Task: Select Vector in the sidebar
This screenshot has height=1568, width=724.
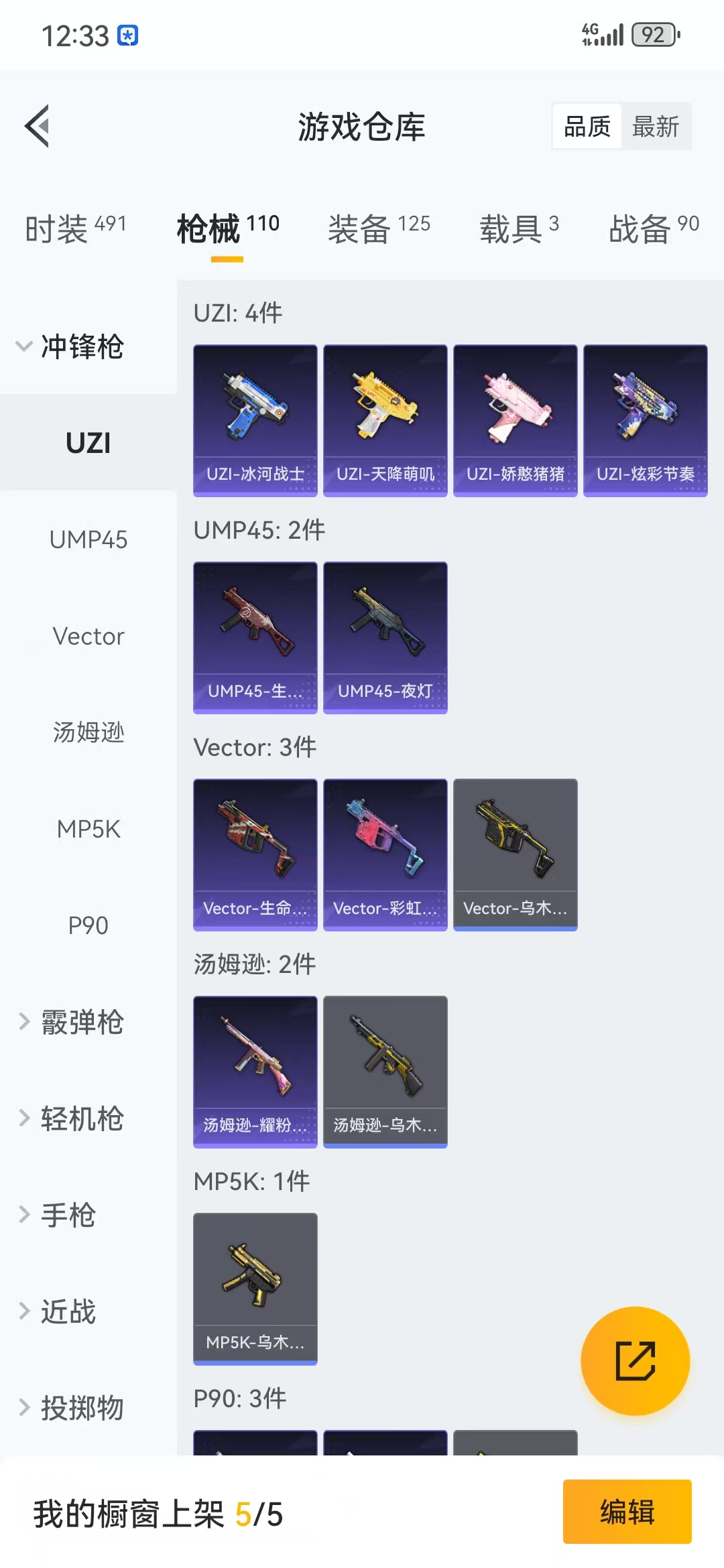Action: coord(88,636)
